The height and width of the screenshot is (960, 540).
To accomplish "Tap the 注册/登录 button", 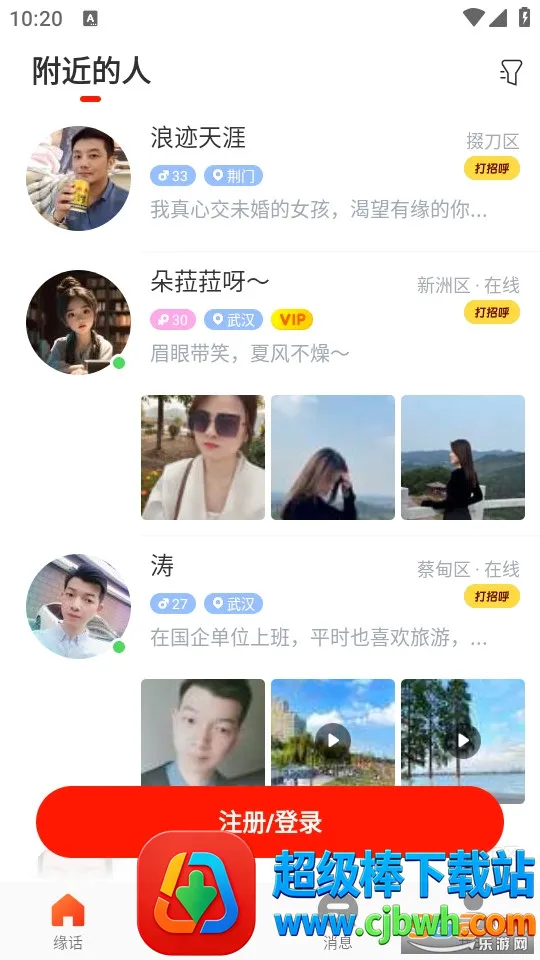I will (x=270, y=822).
